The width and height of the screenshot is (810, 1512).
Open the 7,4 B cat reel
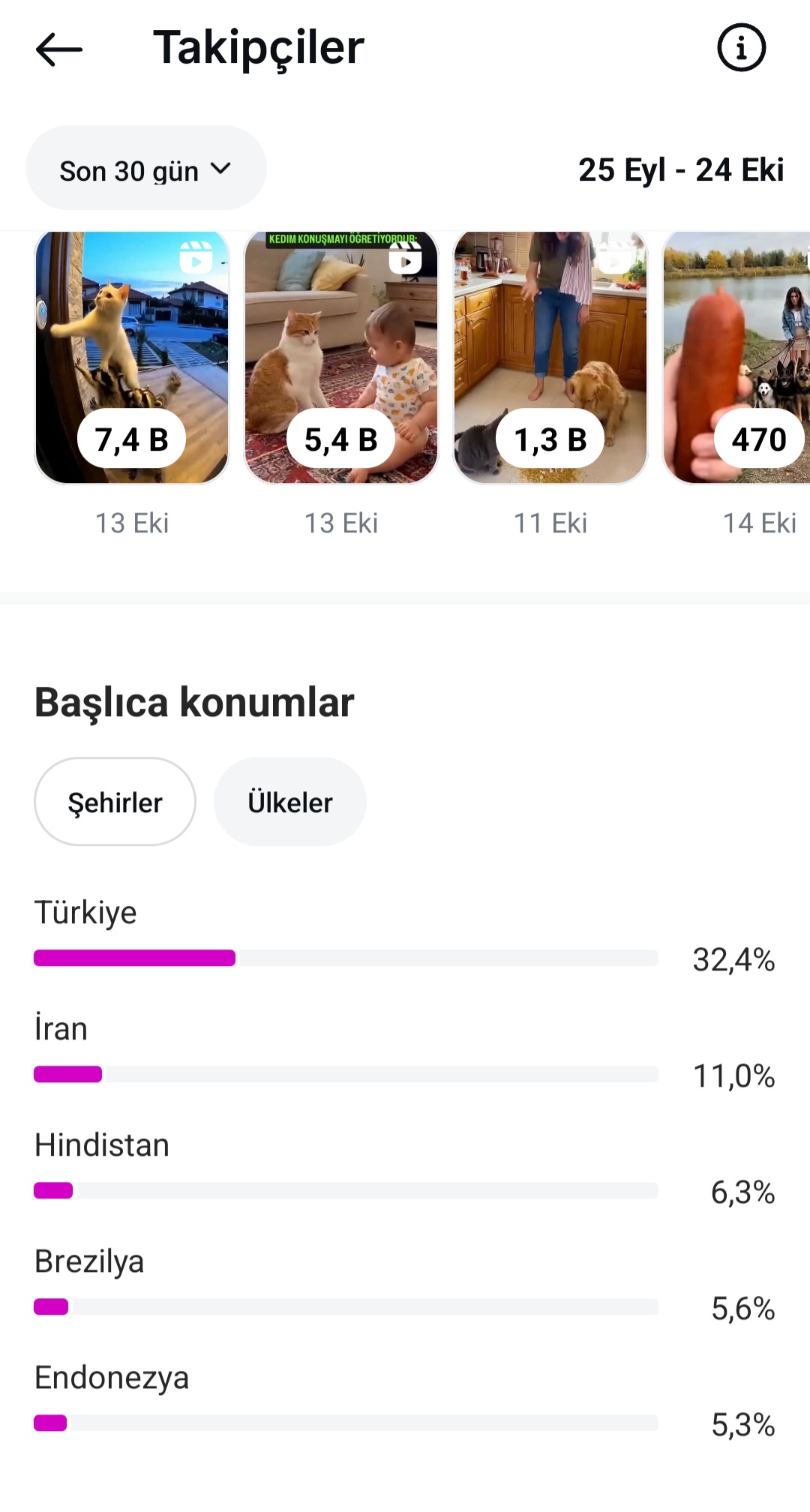(132, 358)
